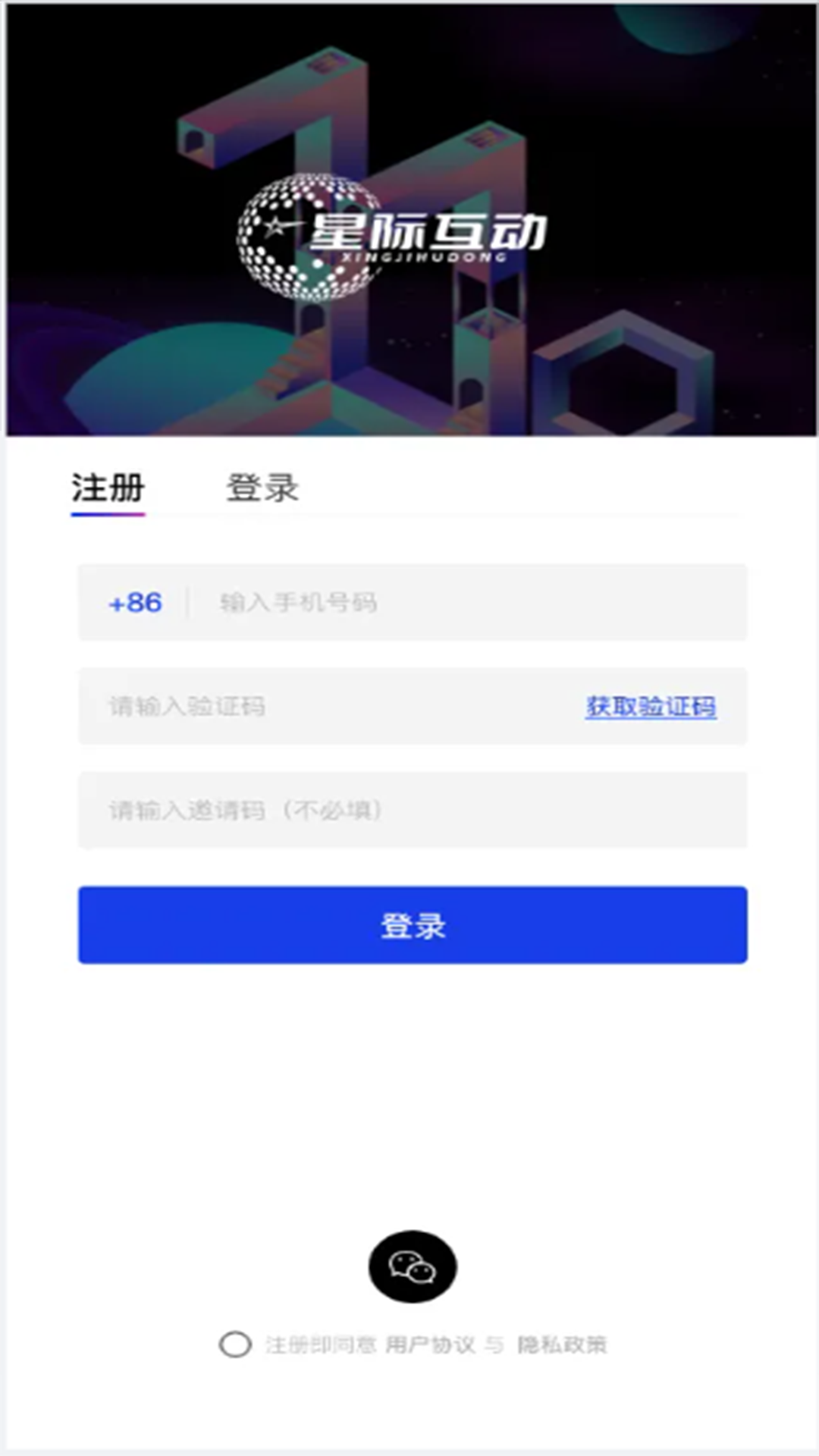
Task: Check the 注册即同意 agreement circle
Action: [x=235, y=1345]
